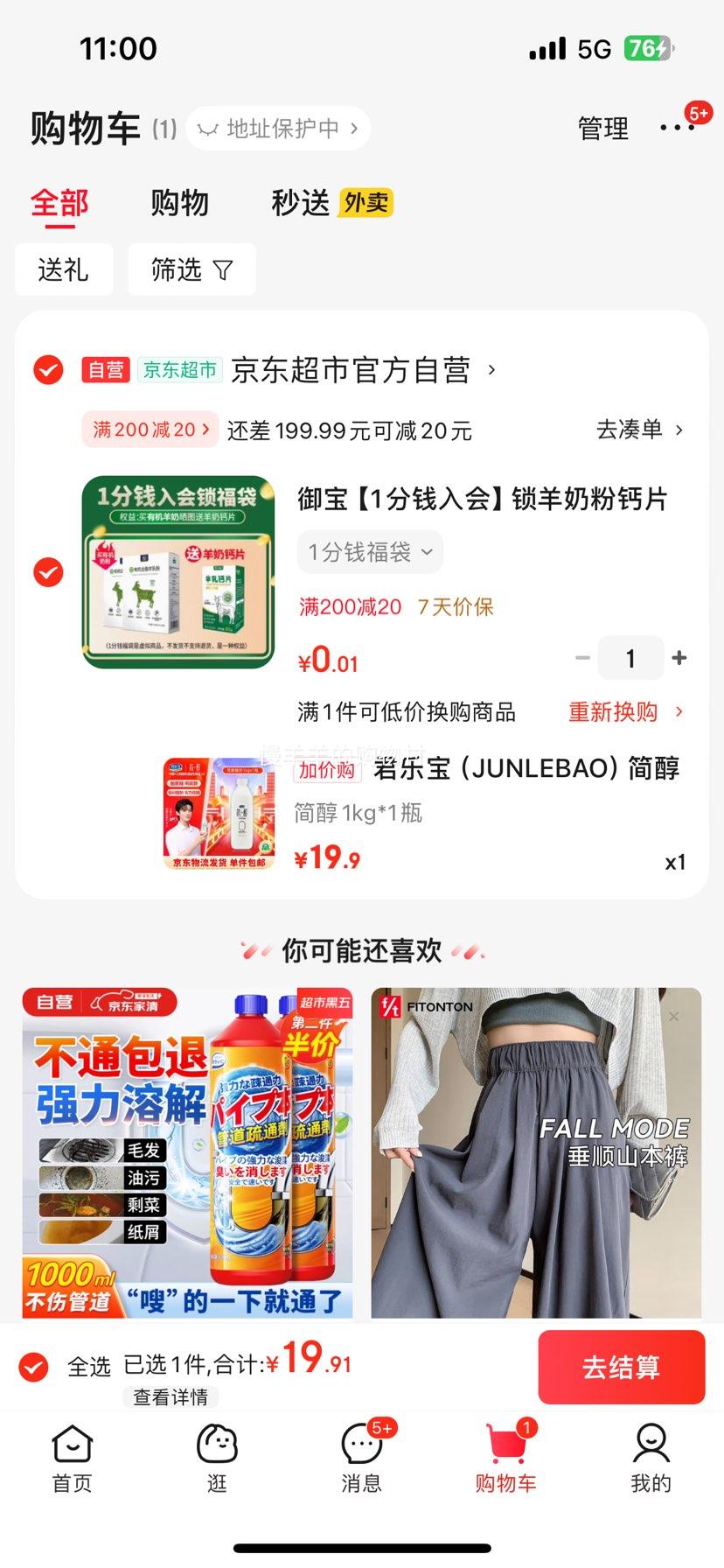Open the 君乐宝简醇 add-on product thumbnail
This screenshot has width=724, height=1568.
(x=218, y=812)
